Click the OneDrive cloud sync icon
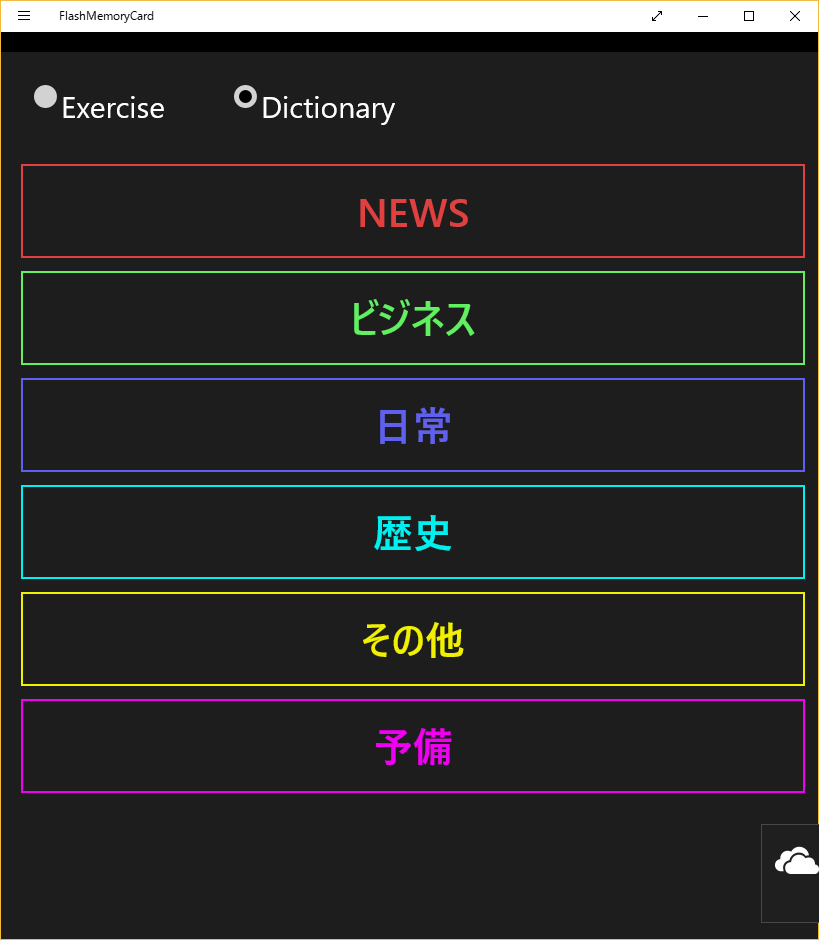Screen dimensions: 819x940 coord(795,861)
